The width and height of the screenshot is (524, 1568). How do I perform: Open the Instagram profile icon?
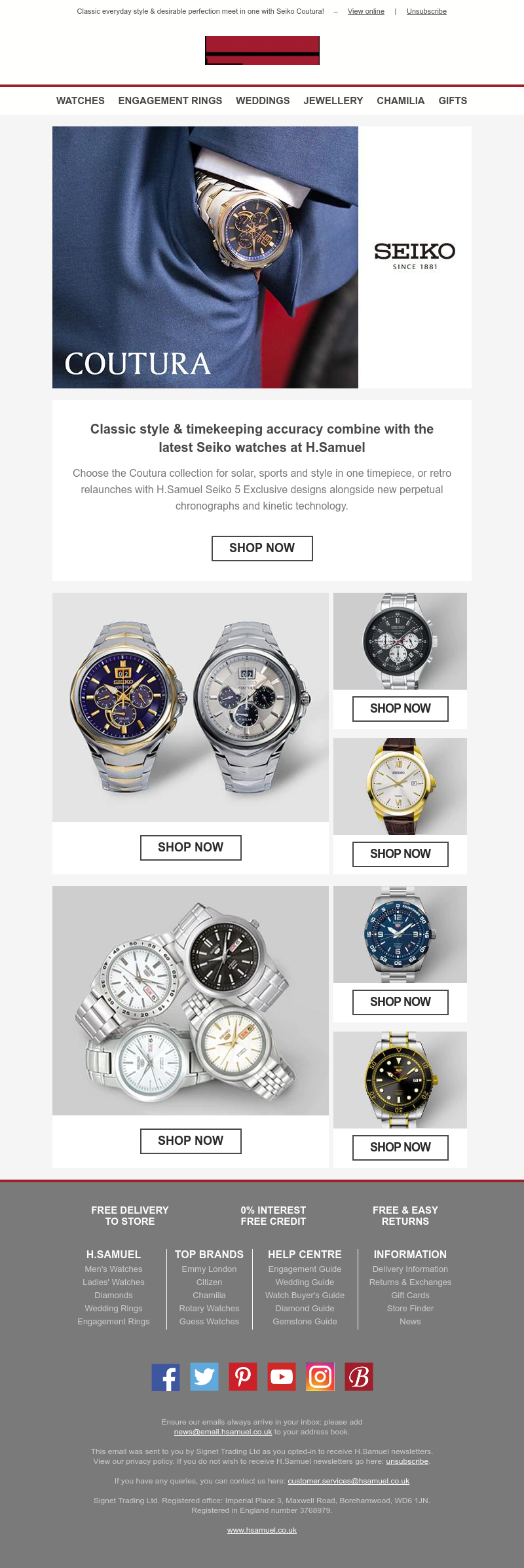320,1377
